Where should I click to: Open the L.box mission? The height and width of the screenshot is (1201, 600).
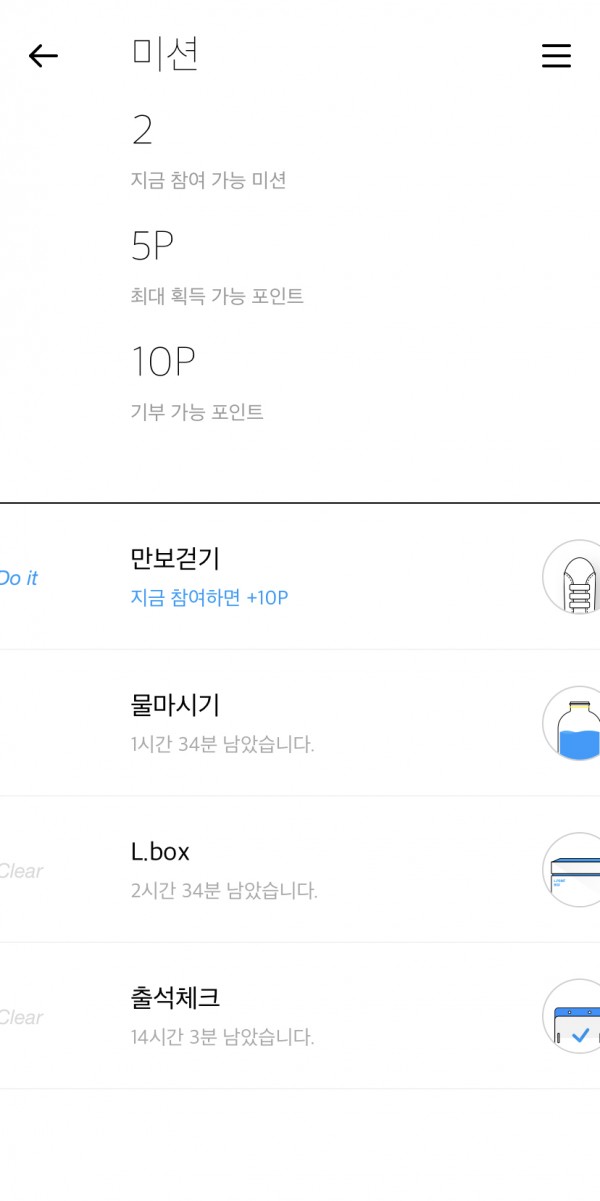click(x=300, y=869)
